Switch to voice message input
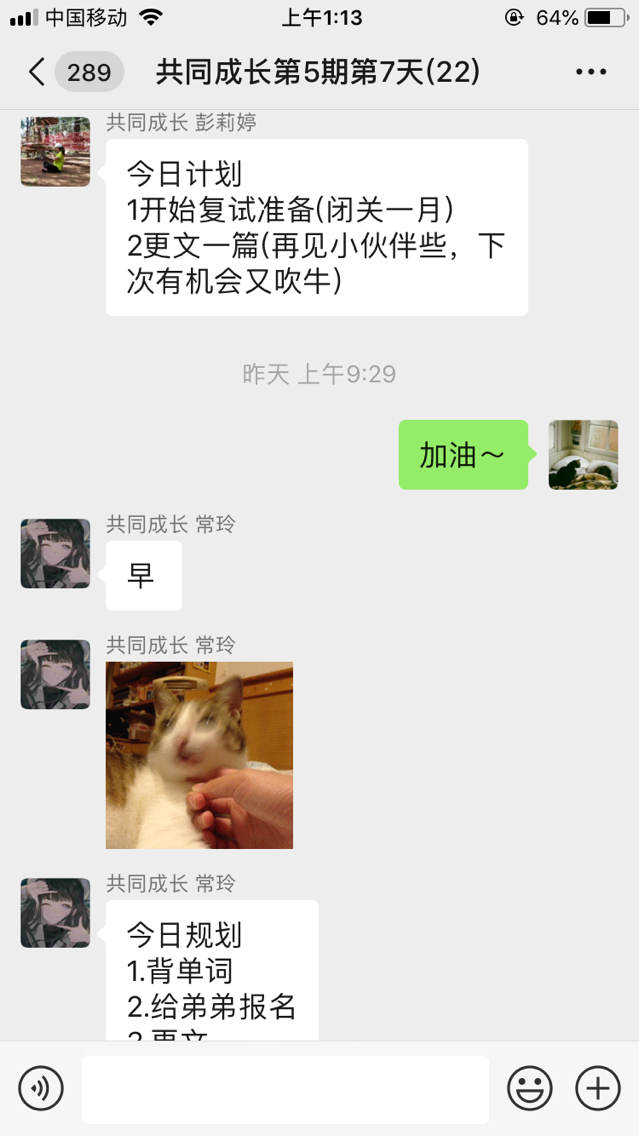This screenshot has width=639, height=1136. pyautogui.click(x=41, y=1088)
